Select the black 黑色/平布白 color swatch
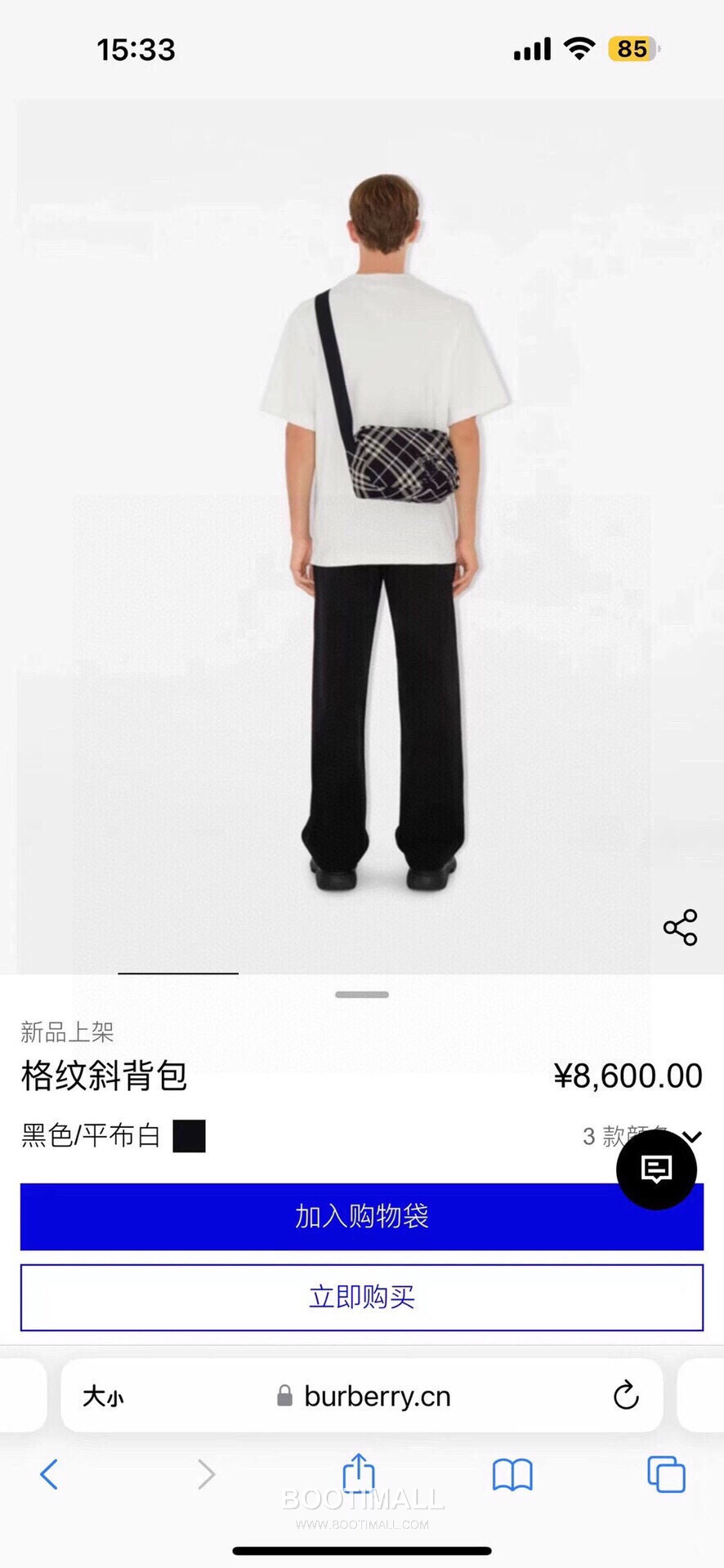This screenshot has width=724, height=1568. tap(190, 1135)
